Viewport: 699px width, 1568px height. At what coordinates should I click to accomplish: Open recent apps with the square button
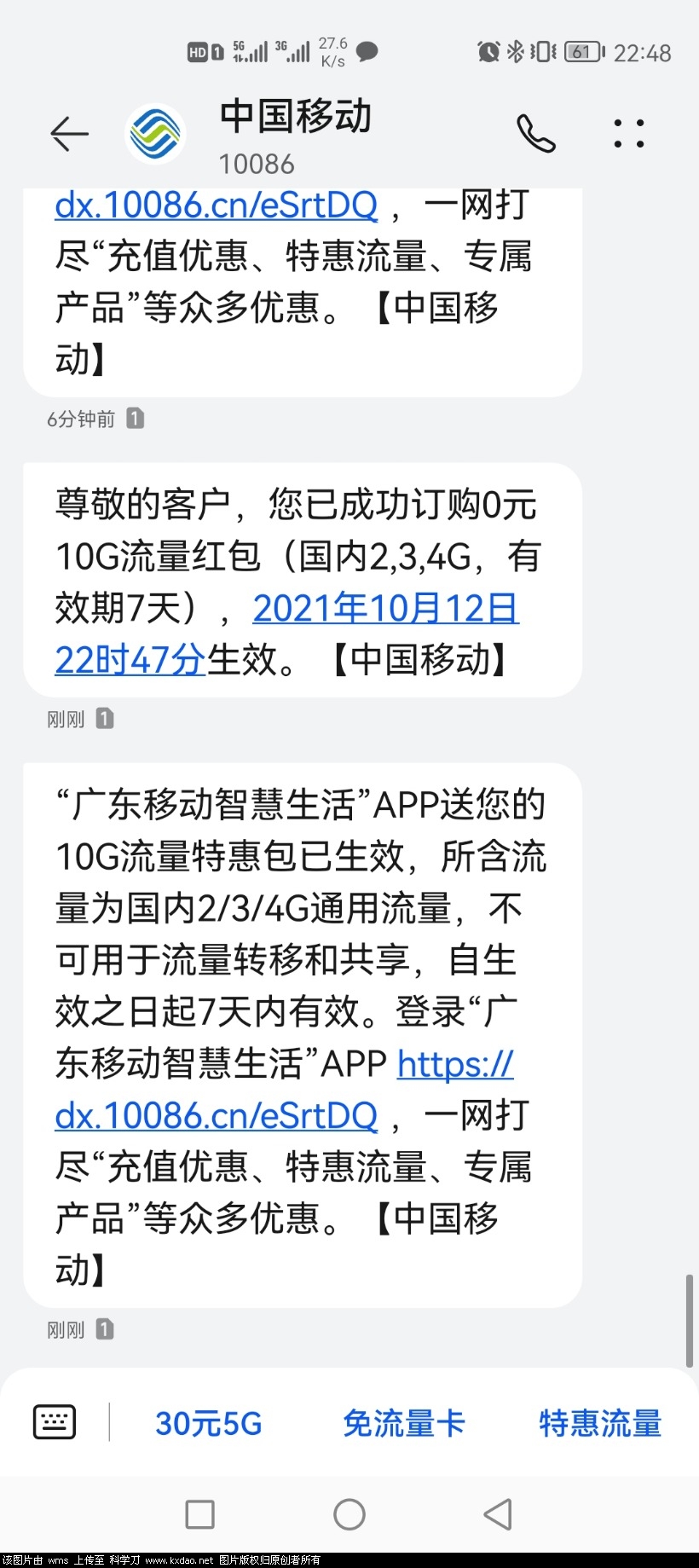click(x=200, y=1514)
